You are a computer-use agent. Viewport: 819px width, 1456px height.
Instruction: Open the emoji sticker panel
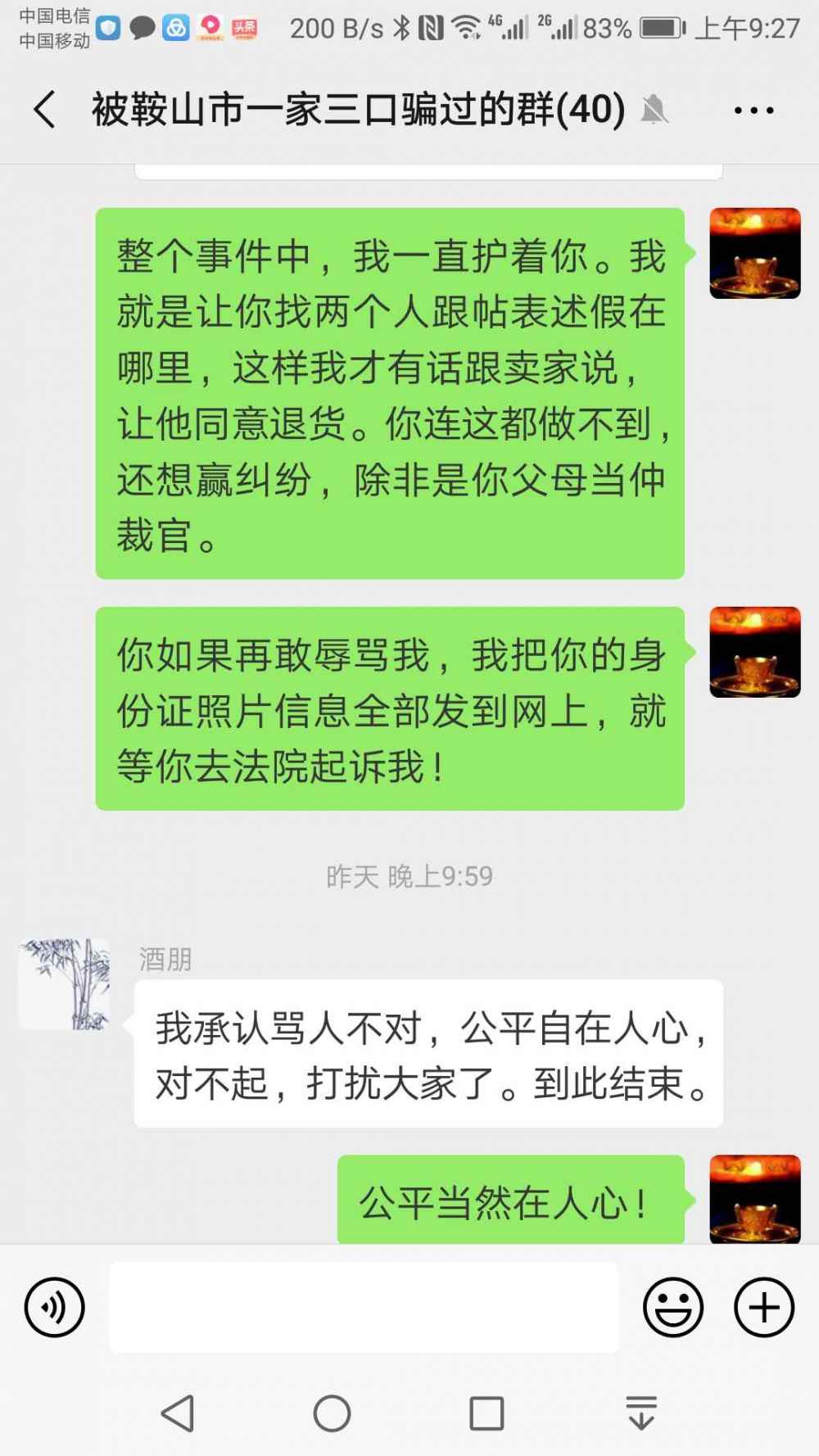(x=673, y=1307)
